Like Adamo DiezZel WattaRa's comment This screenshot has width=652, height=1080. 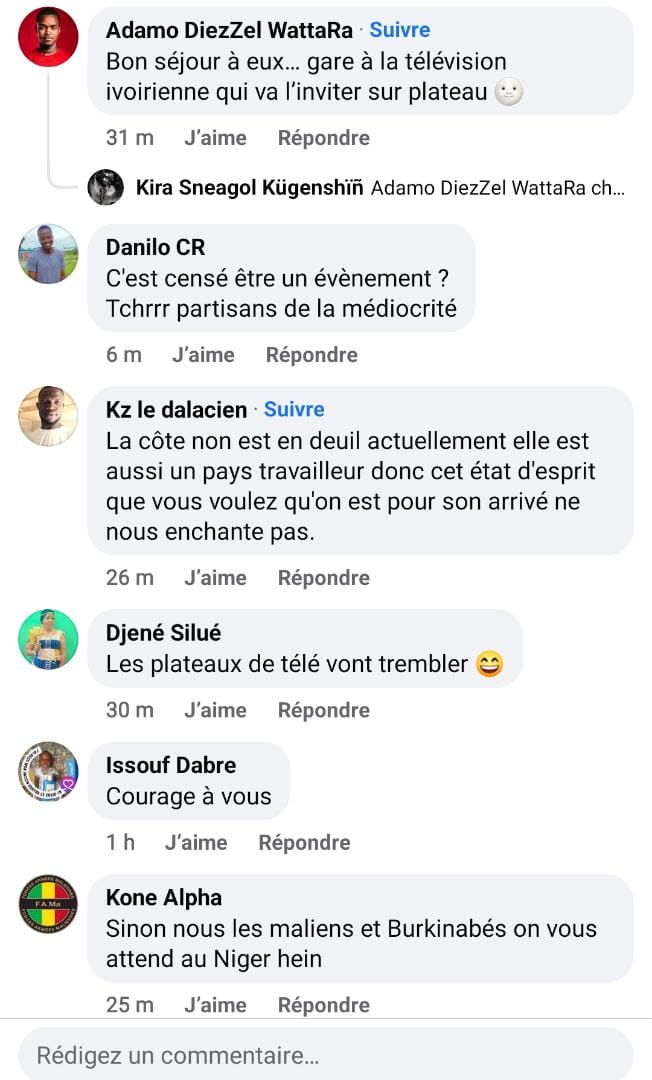click(x=215, y=138)
